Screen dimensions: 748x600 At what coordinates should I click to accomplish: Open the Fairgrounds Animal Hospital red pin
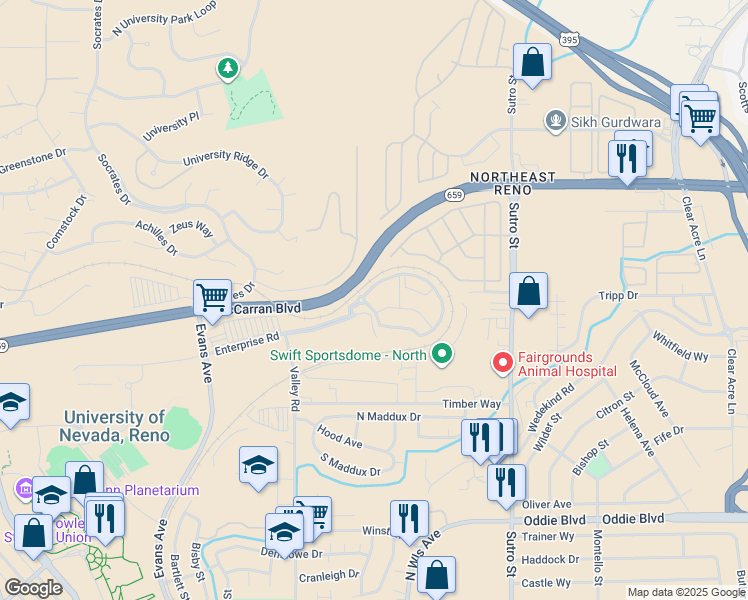point(502,363)
